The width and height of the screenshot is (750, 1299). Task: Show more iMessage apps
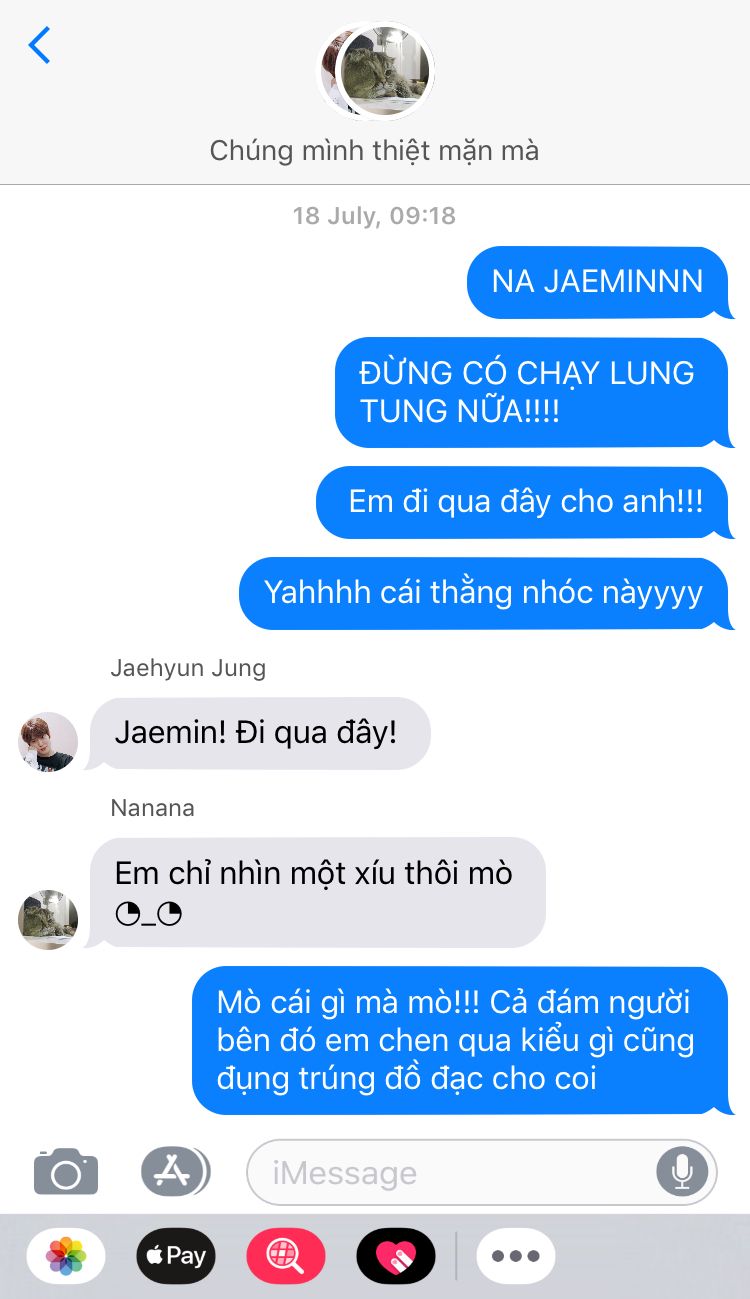pyautogui.click(x=516, y=1256)
